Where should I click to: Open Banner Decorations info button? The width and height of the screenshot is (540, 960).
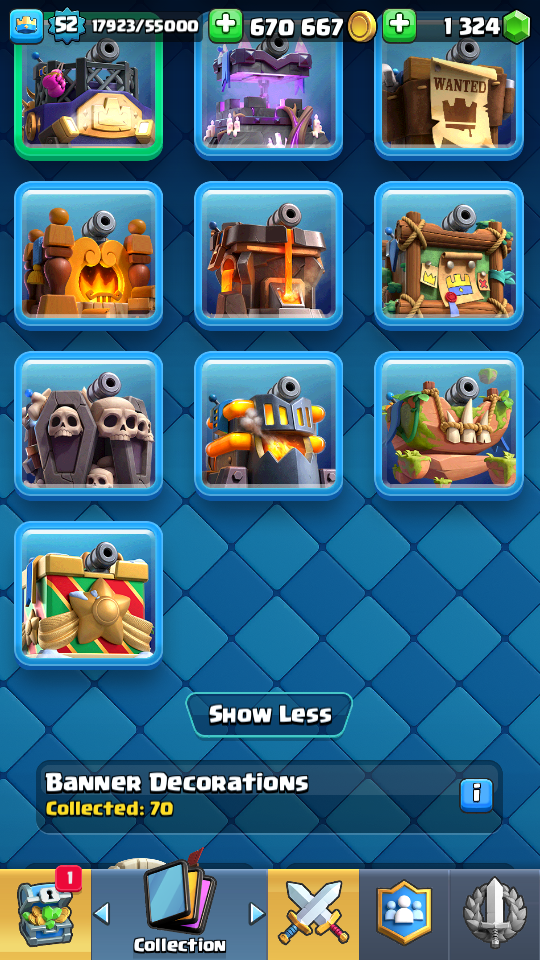[476, 796]
